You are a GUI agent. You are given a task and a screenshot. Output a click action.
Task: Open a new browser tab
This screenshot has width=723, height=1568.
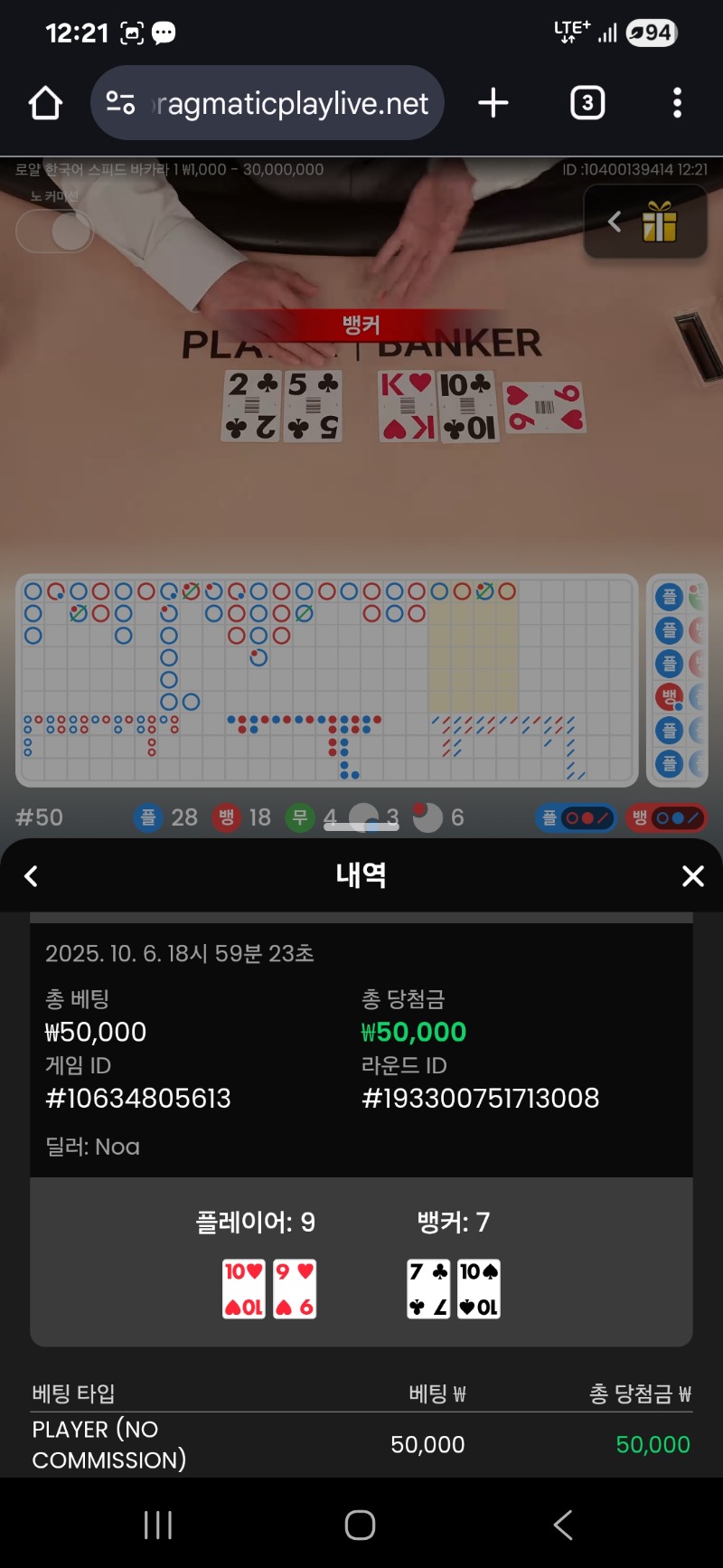click(x=493, y=103)
